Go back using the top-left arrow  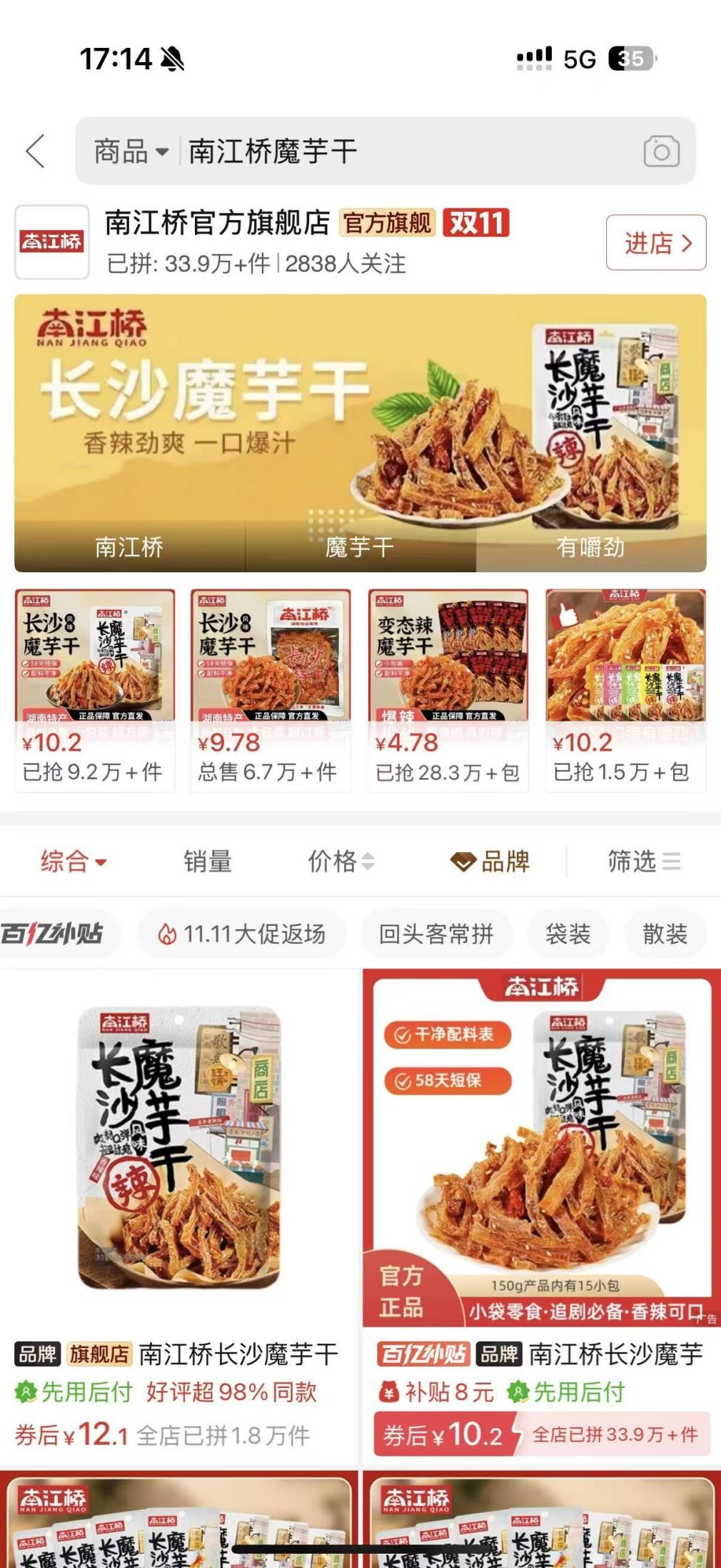point(36,151)
